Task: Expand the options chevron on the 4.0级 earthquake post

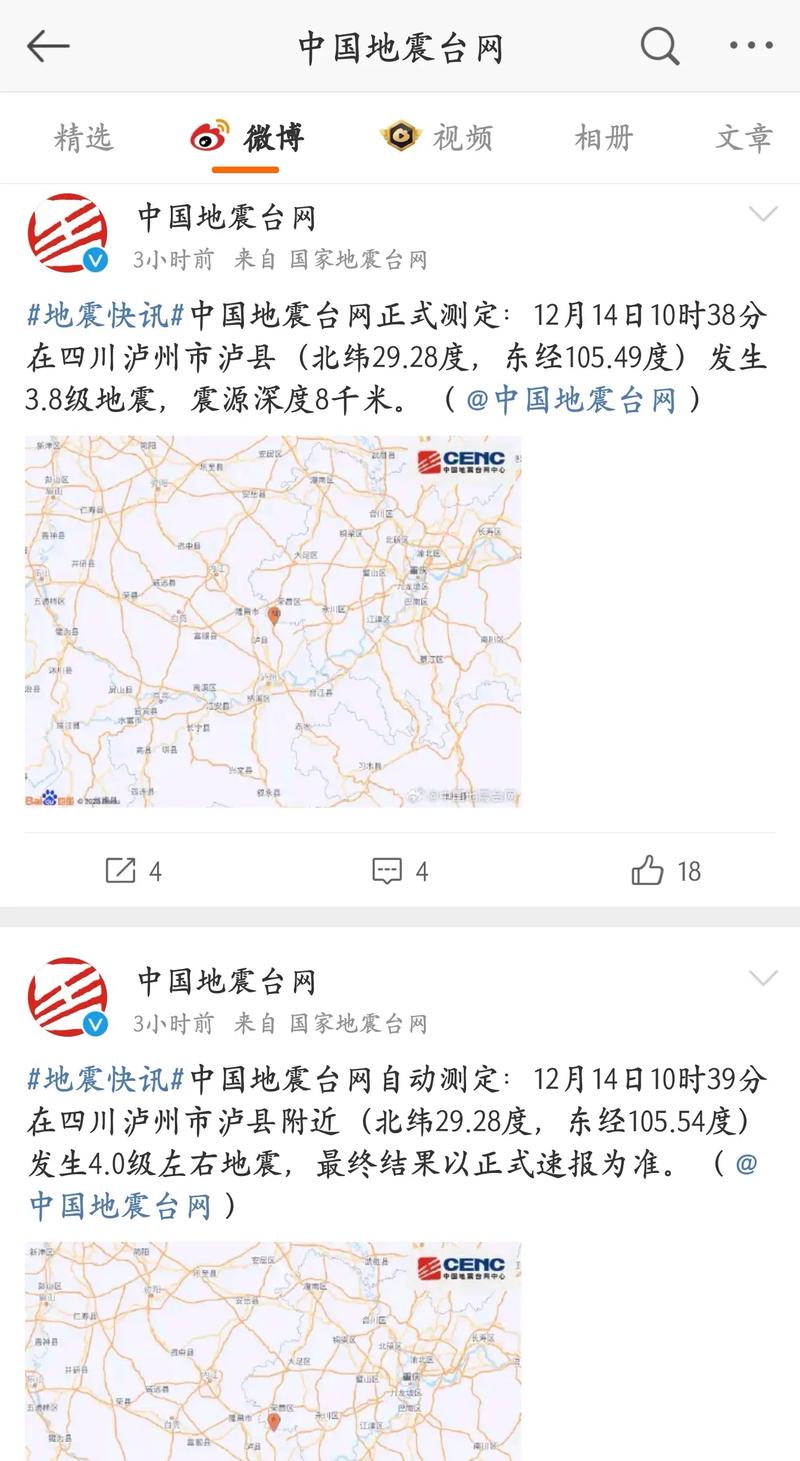Action: 763,977
